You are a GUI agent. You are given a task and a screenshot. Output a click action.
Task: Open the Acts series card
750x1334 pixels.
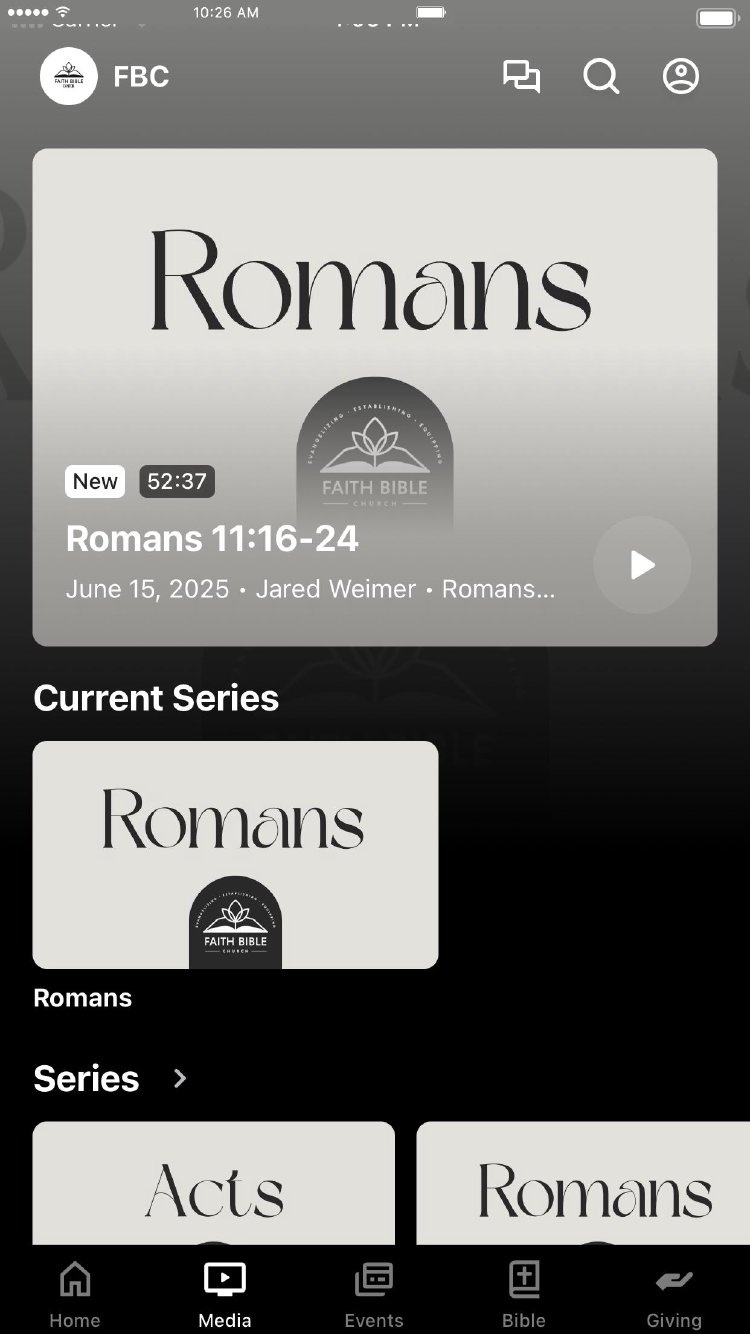(213, 1183)
